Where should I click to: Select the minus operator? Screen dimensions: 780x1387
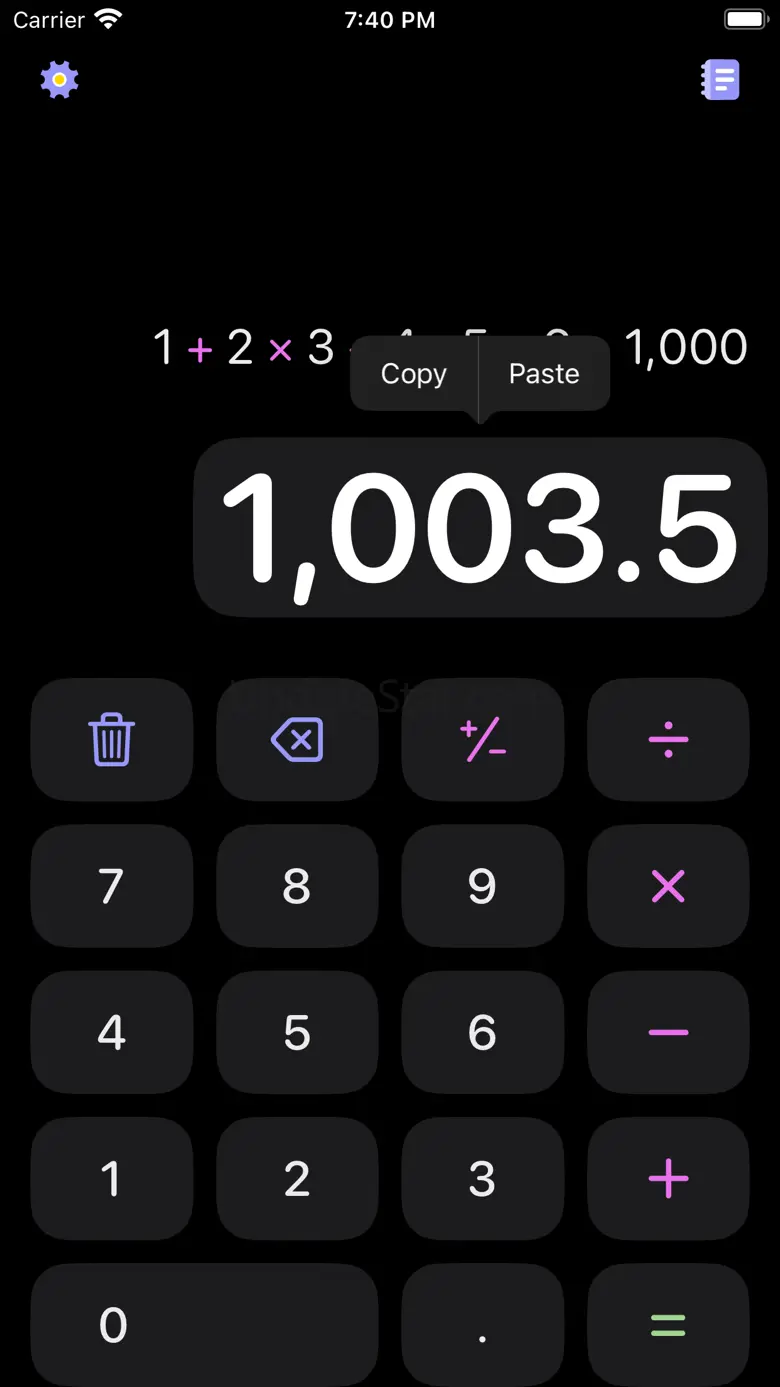point(668,1032)
